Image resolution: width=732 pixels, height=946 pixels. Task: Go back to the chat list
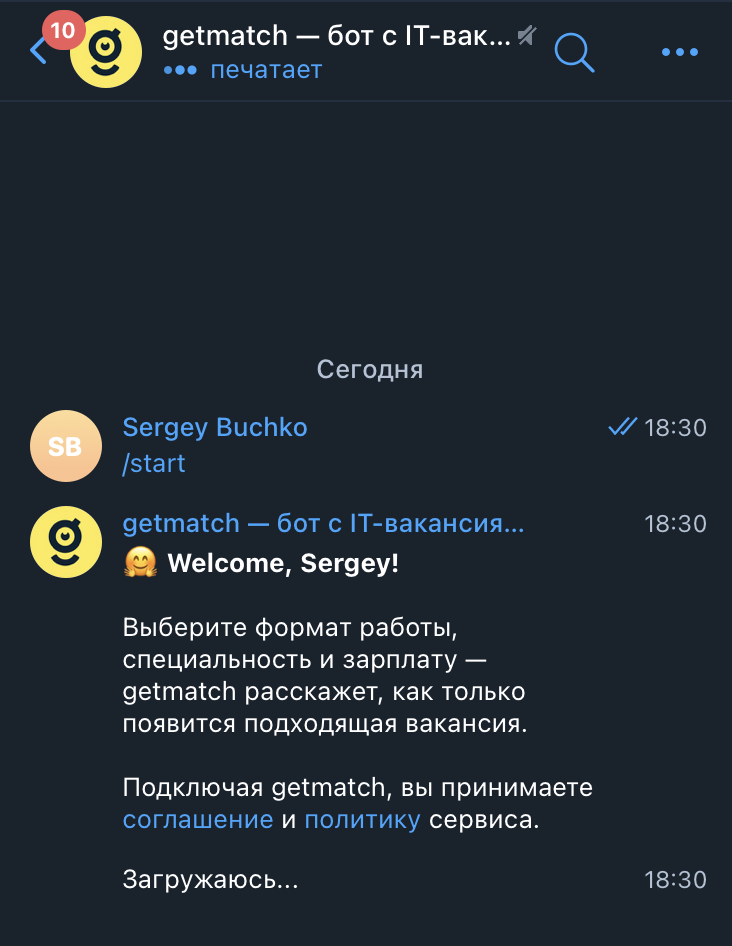(38, 50)
